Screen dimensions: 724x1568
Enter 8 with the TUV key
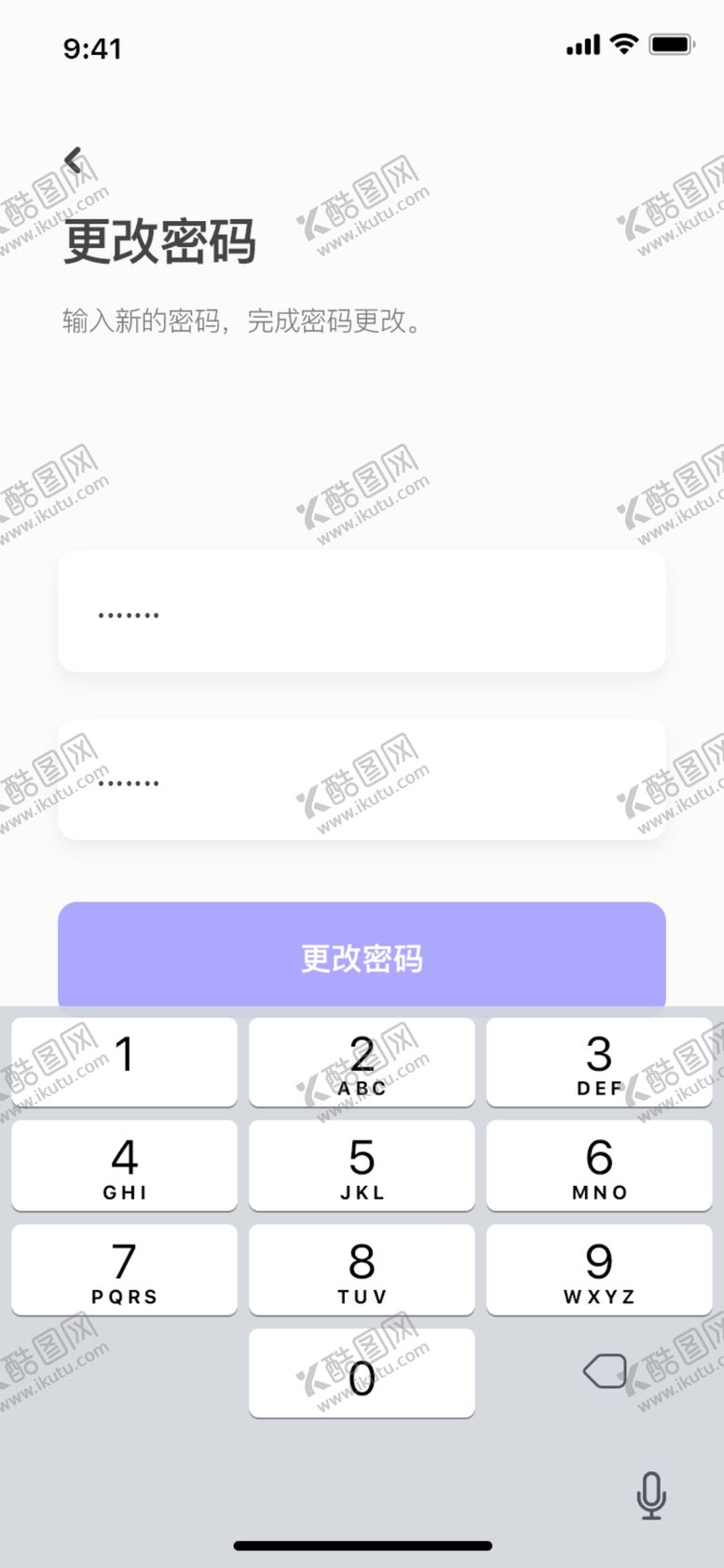(x=362, y=1271)
